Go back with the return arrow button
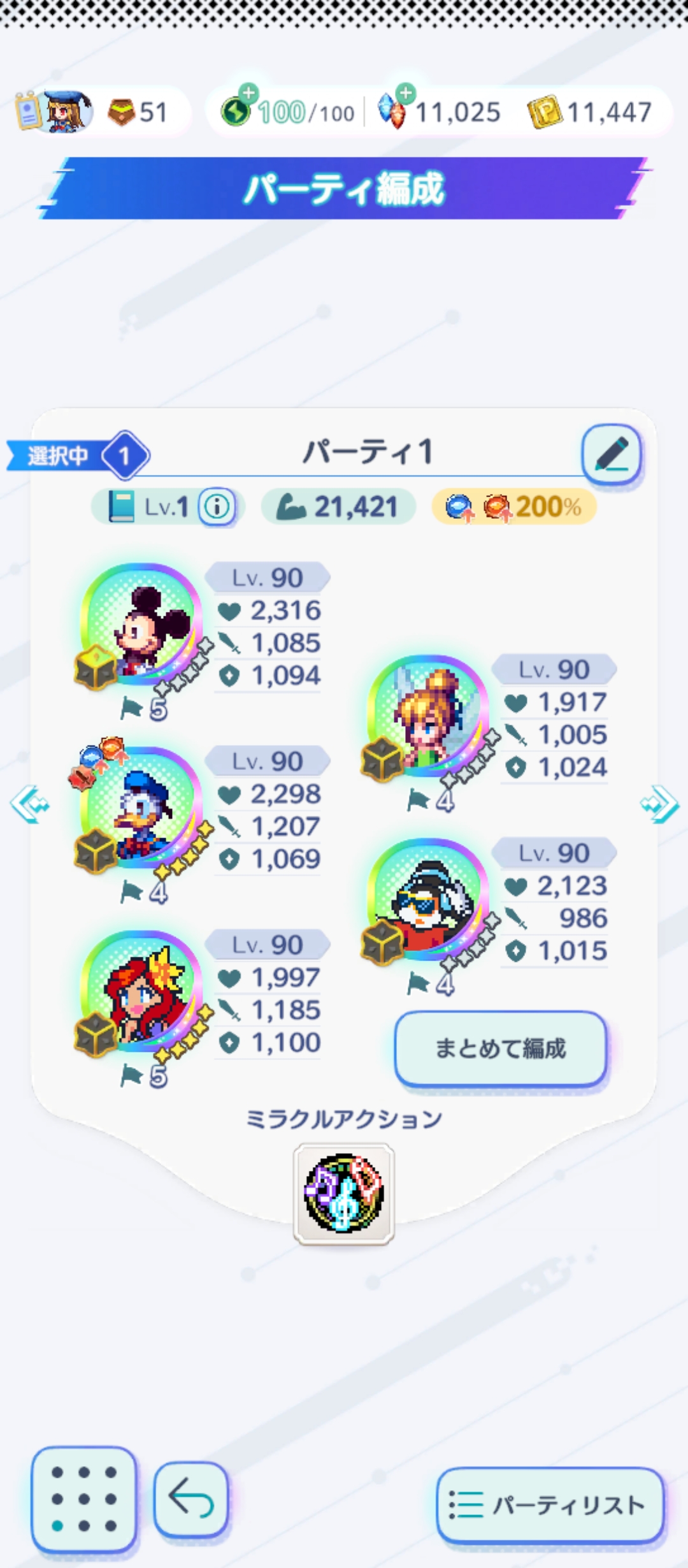 (191, 1499)
